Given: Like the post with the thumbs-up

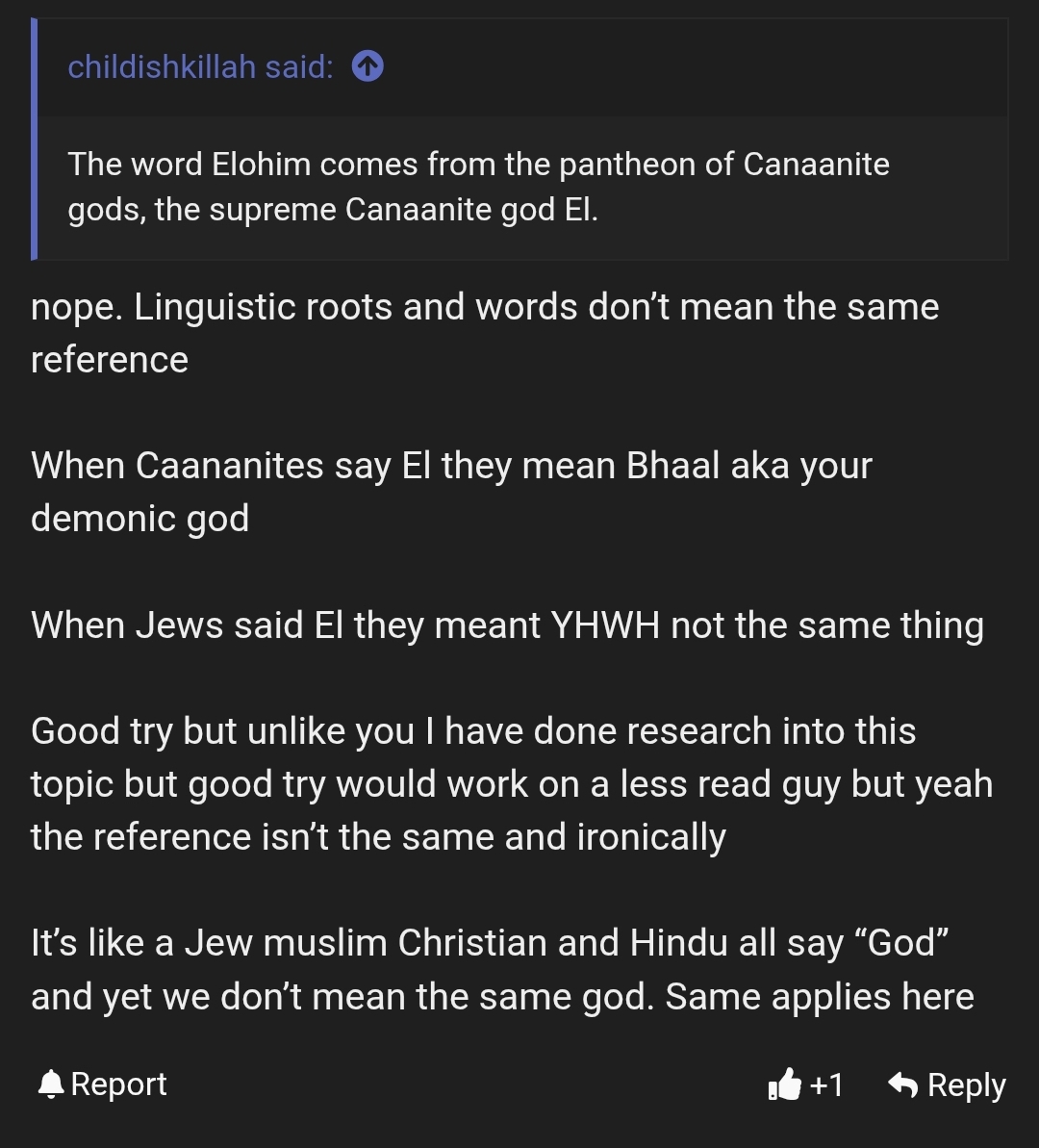Looking at the screenshot, I should click(786, 1085).
